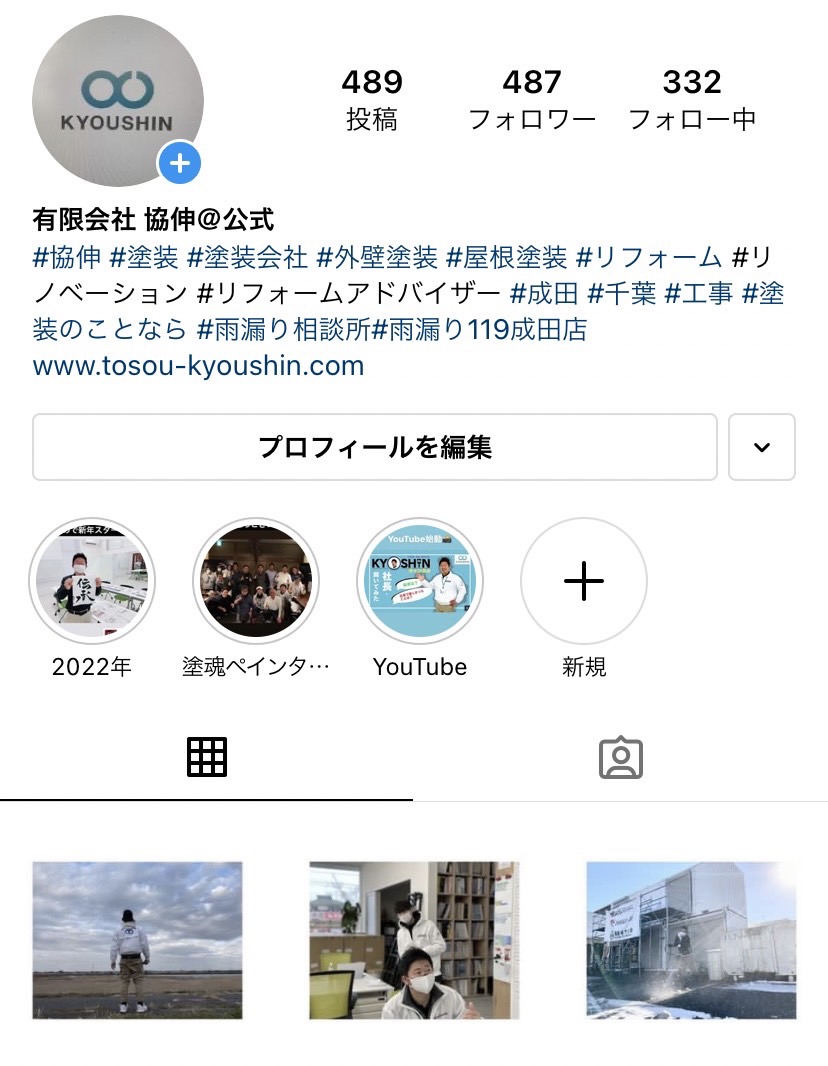Open post of scaffolded building in snow
Screen dimensions: 828x1066
tap(691, 940)
